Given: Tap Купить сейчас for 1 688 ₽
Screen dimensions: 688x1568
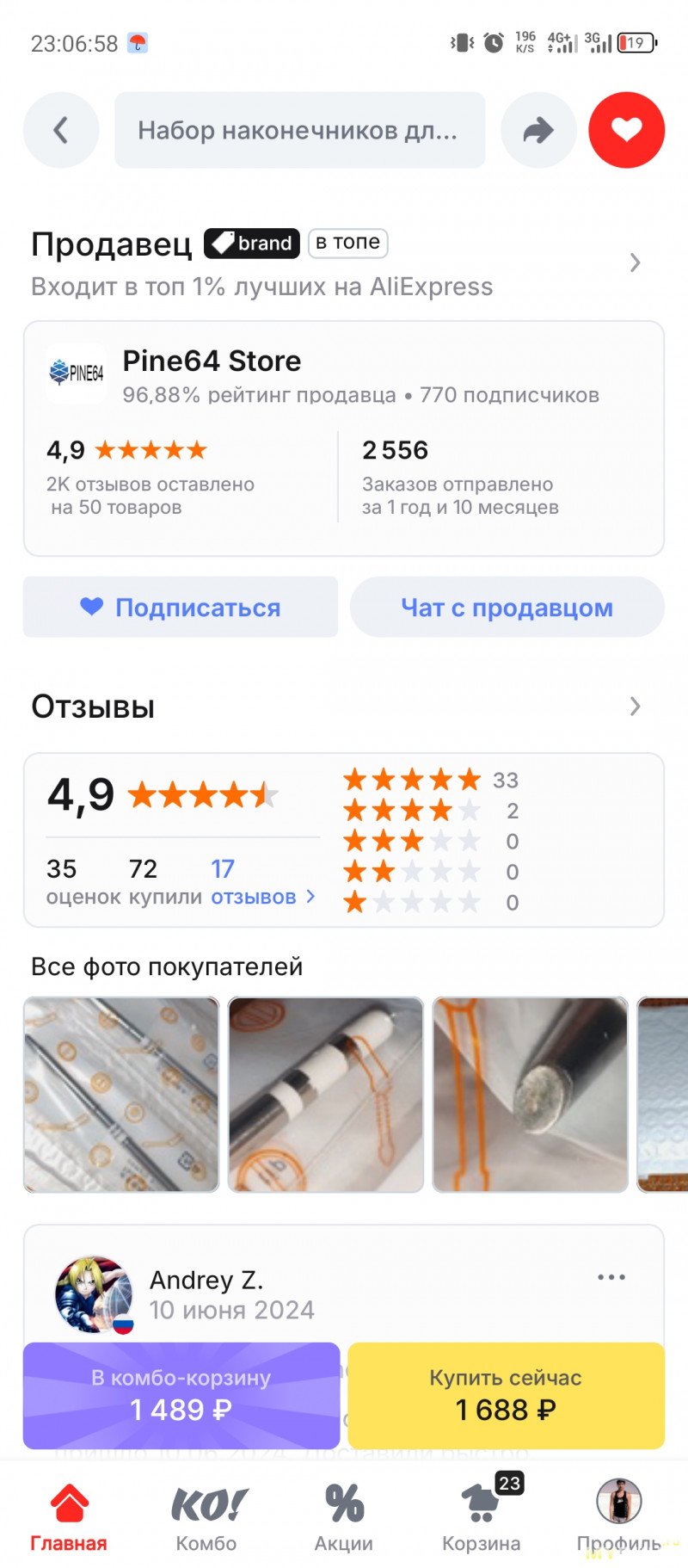Looking at the screenshot, I should click(506, 1395).
